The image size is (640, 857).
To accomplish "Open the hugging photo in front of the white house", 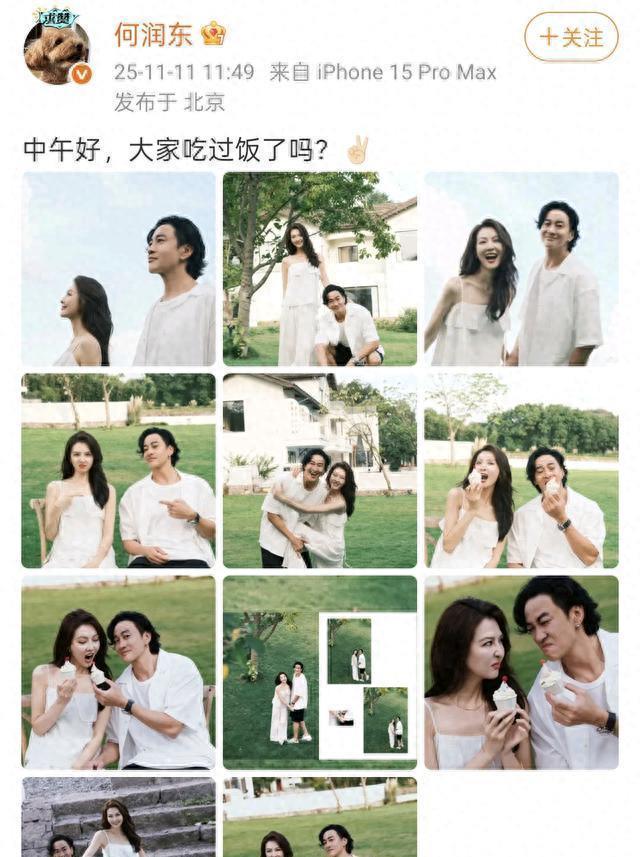I will click(319, 471).
